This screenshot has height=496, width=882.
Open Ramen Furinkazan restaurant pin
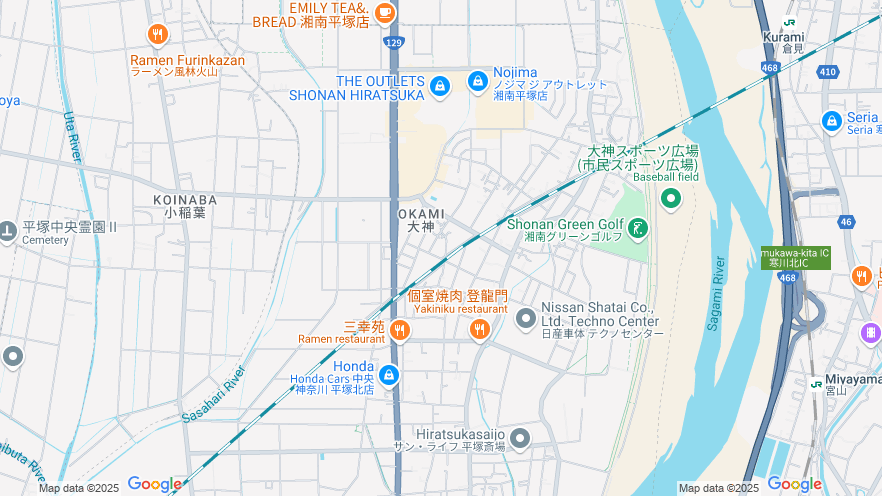(x=157, y=35)
